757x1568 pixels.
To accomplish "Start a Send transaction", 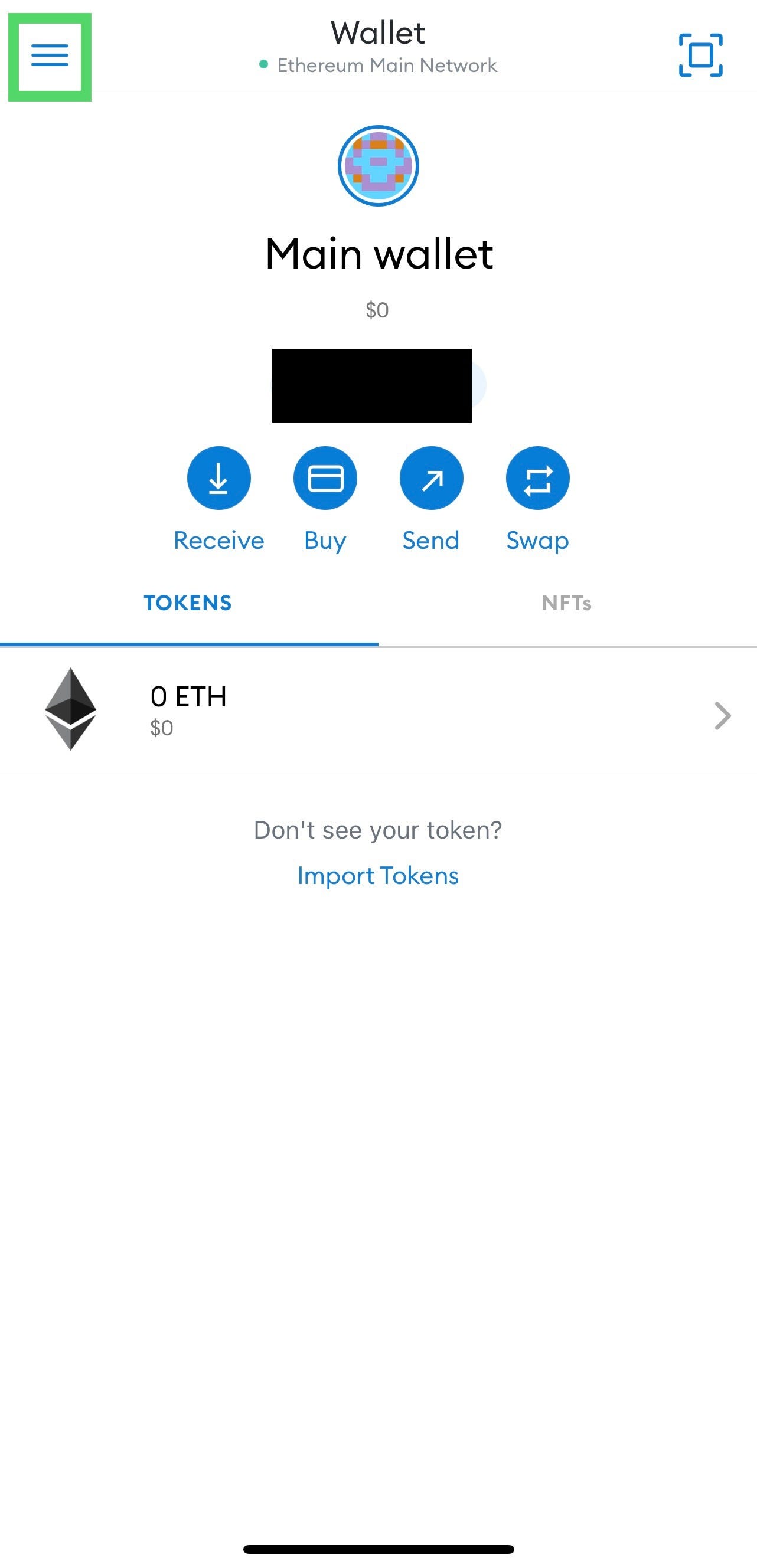I will [431, 479].
